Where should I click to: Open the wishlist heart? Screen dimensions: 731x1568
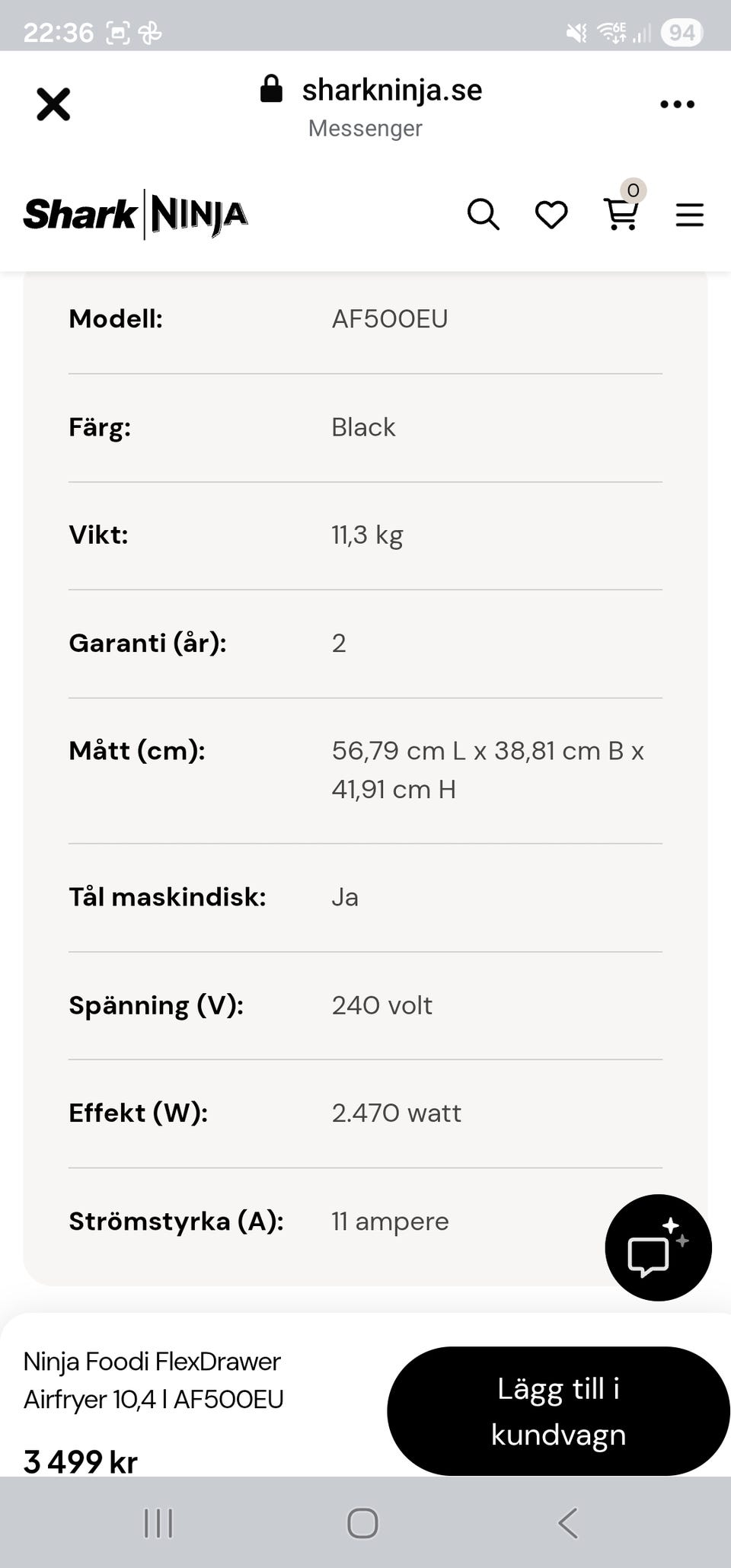click(551, 215)
